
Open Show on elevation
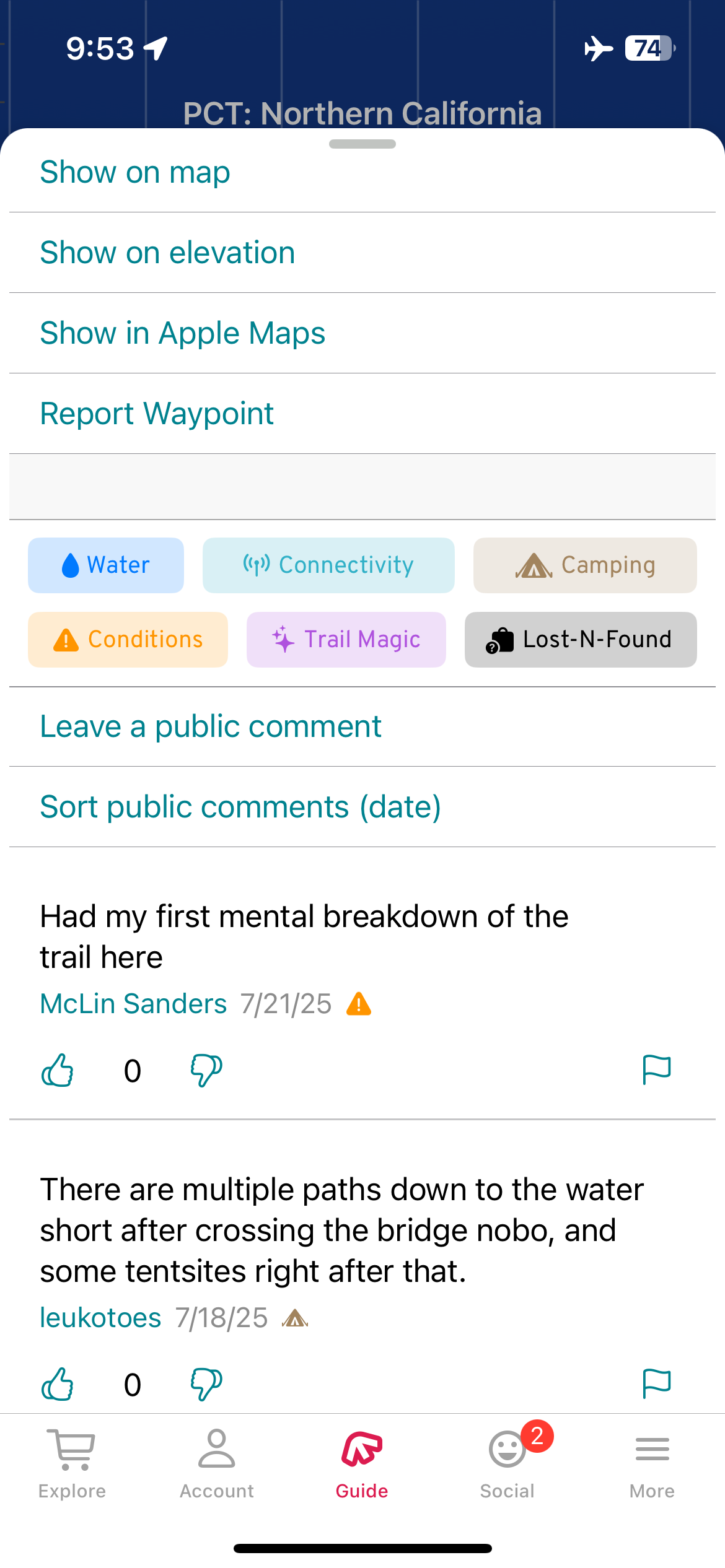(362, 253)
